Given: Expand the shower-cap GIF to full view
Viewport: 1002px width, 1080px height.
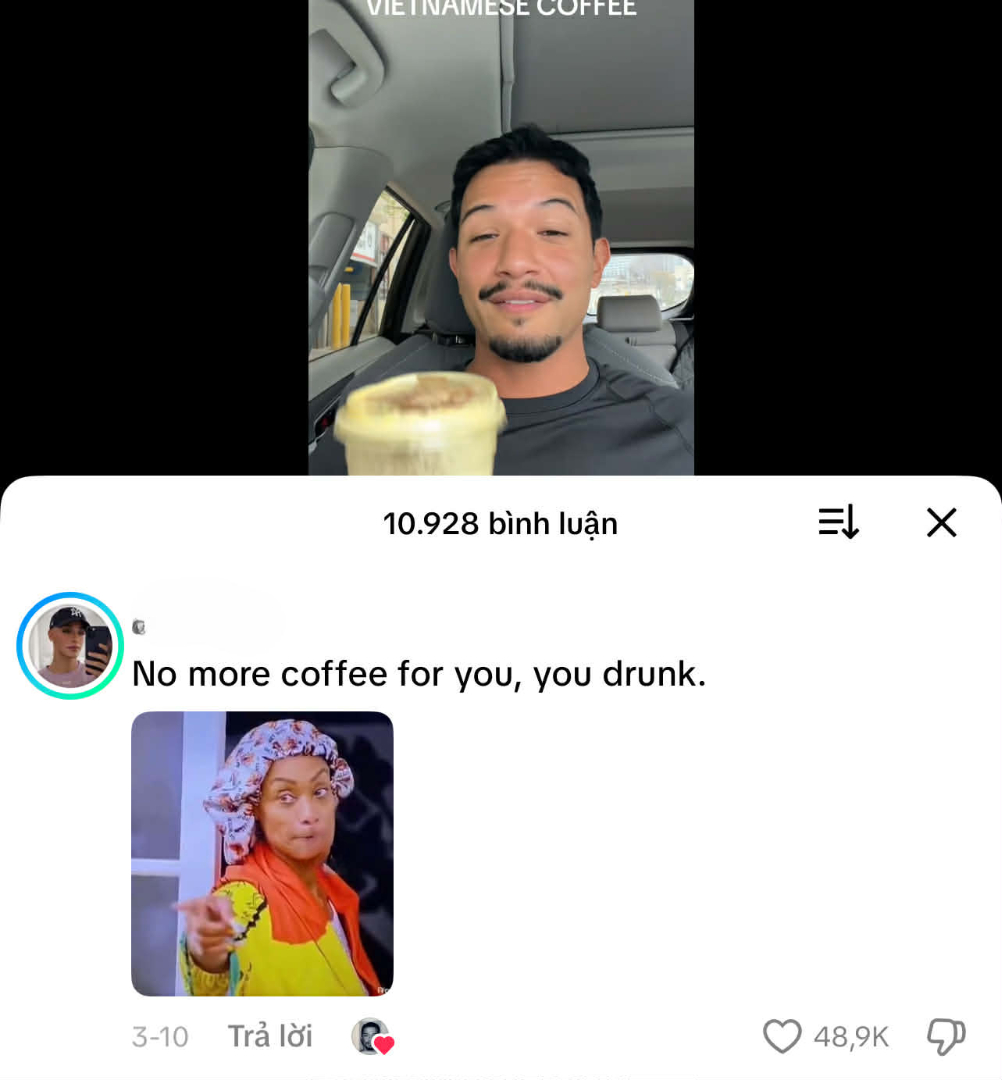Looking at the screenshot, I should [262, 852].
